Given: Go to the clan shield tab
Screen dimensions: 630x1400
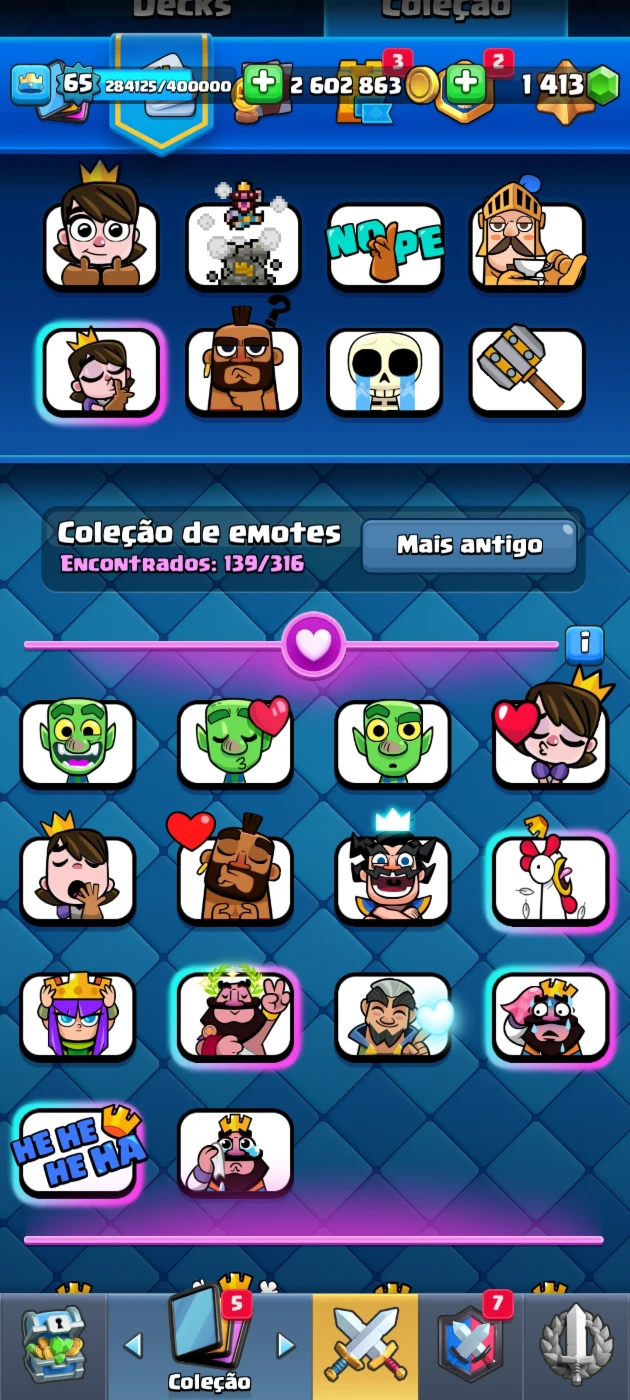Looking at the screenshot, I should point(470,1346).
